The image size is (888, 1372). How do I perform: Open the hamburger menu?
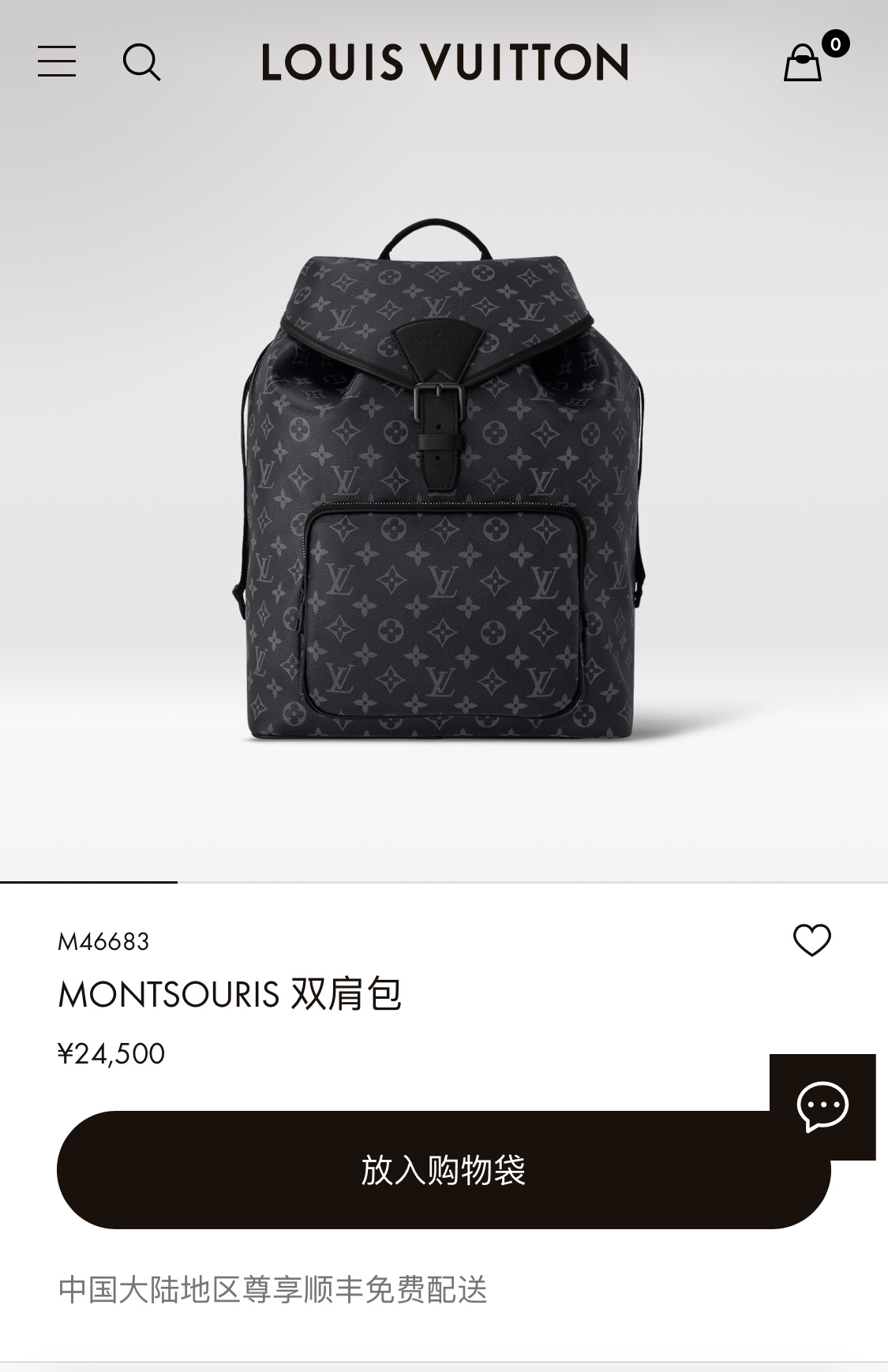coord(57,62)
